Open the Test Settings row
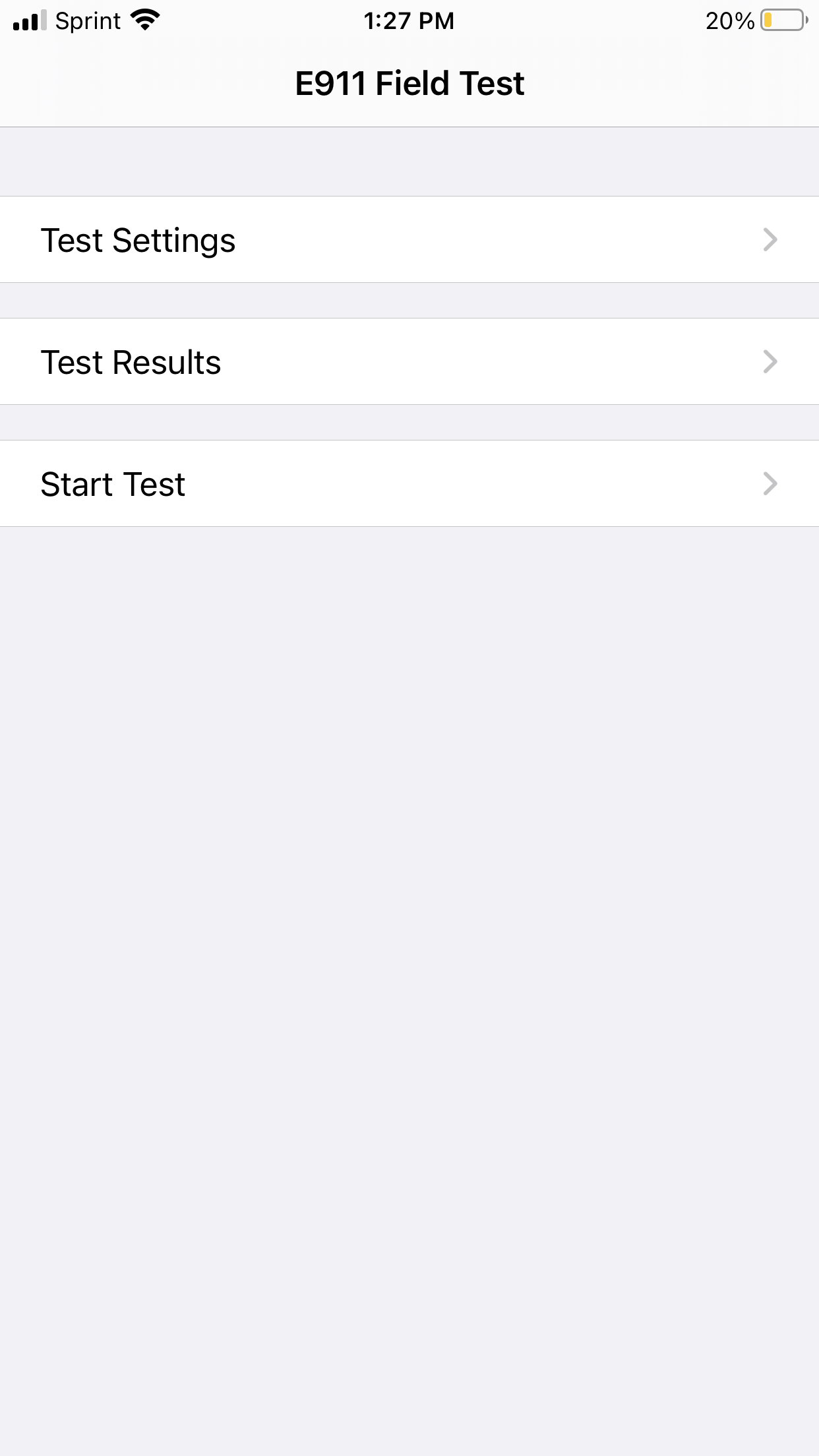 point(409,239)
